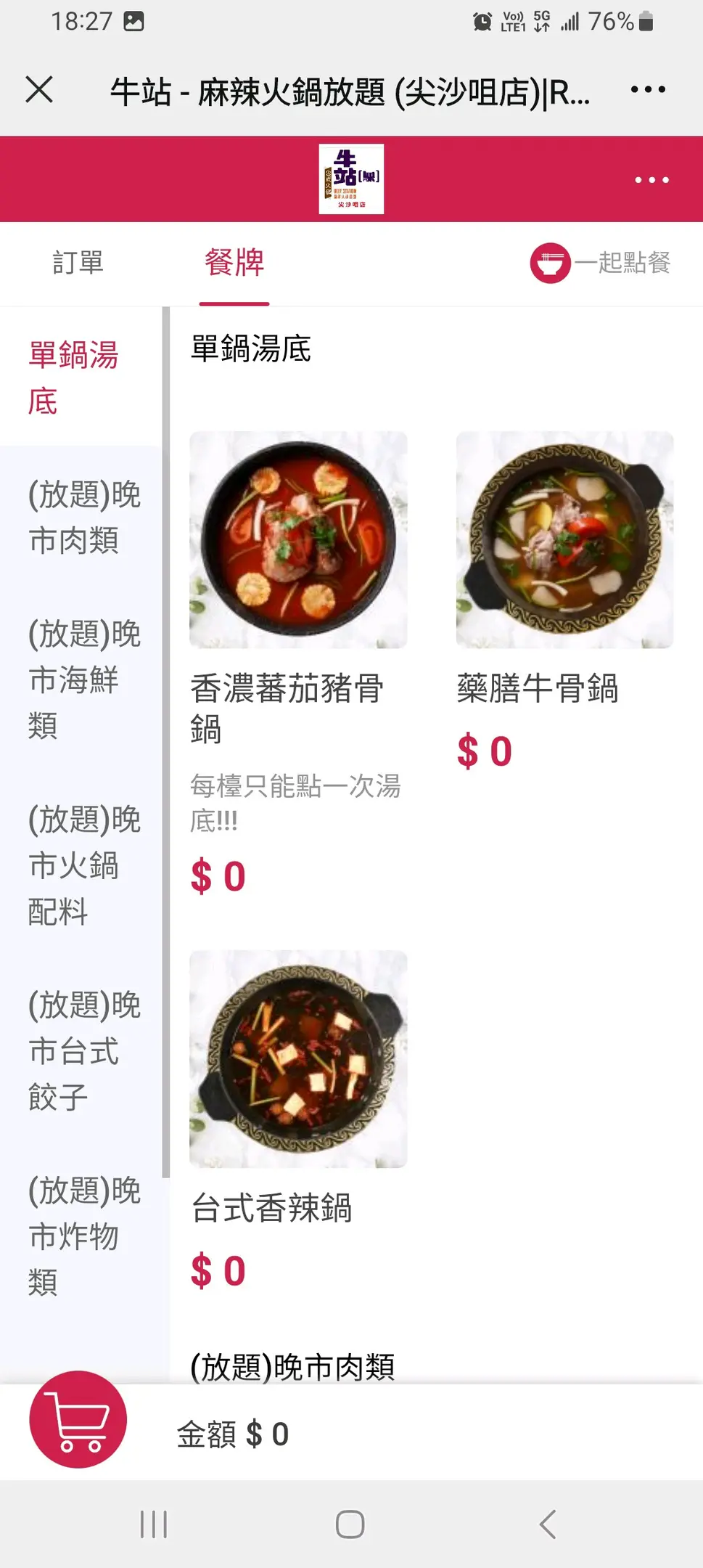
Task: Open the red header three-dot menu
Action: tap(651, 179)
